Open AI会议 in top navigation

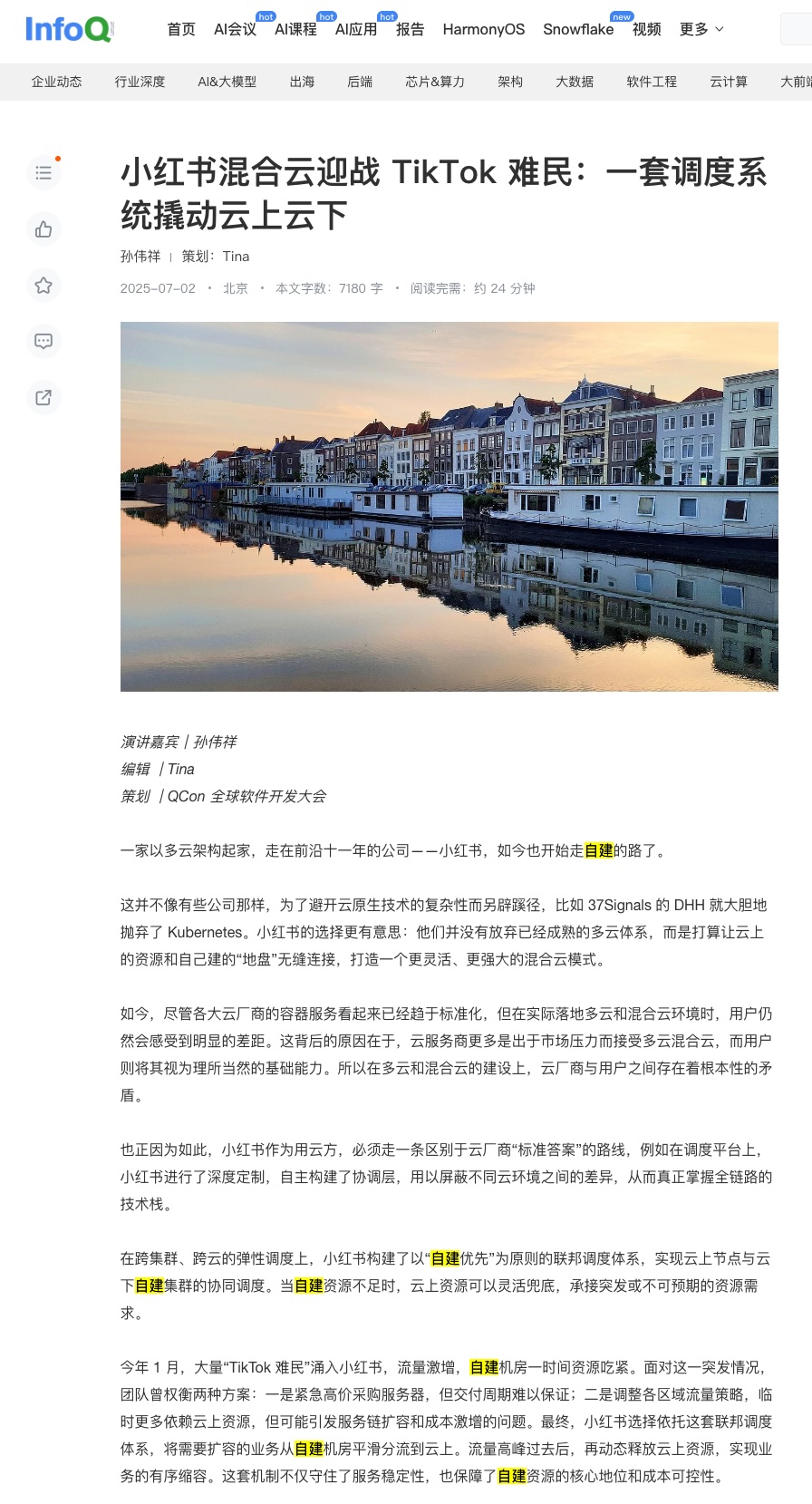(235, 29)
